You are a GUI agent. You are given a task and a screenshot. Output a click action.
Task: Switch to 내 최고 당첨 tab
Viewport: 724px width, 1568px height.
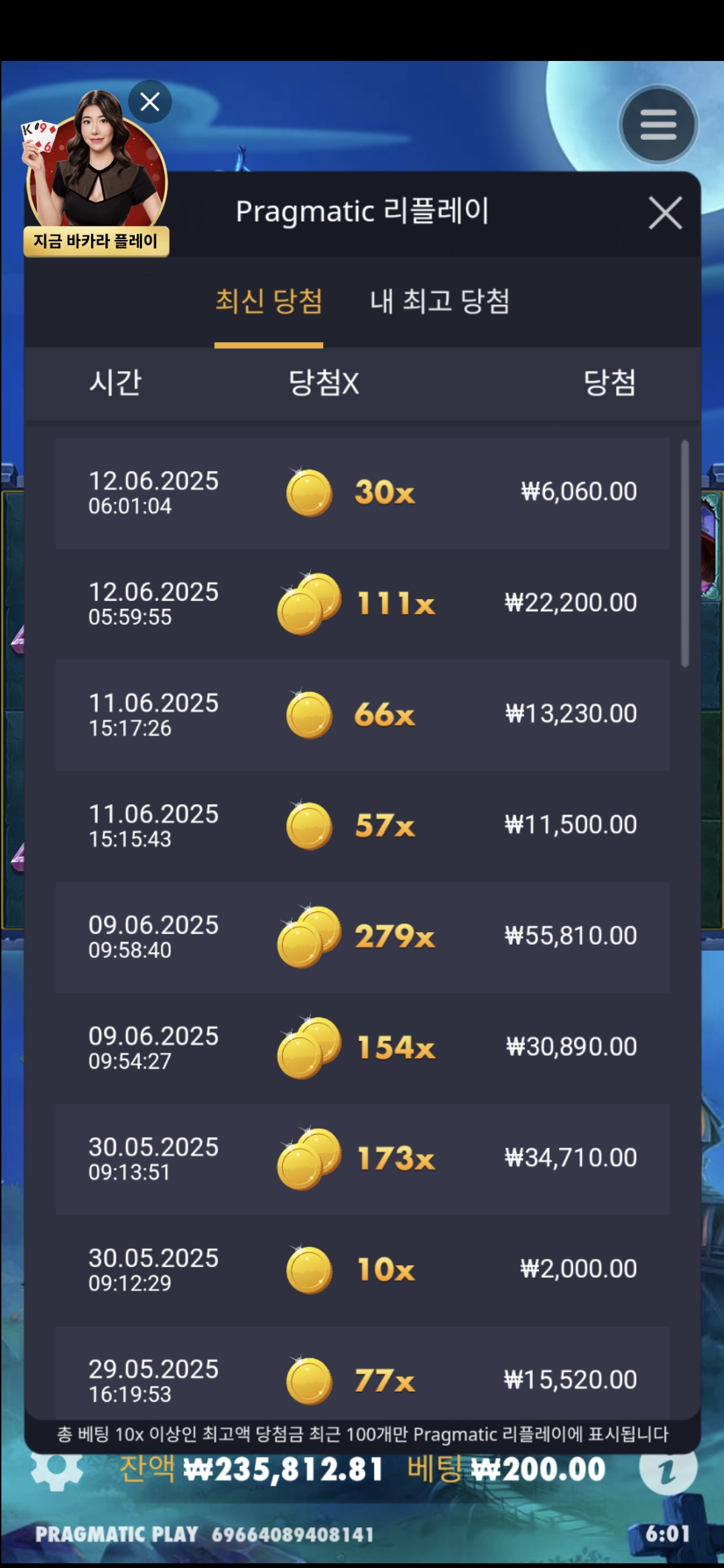point(440,302)
